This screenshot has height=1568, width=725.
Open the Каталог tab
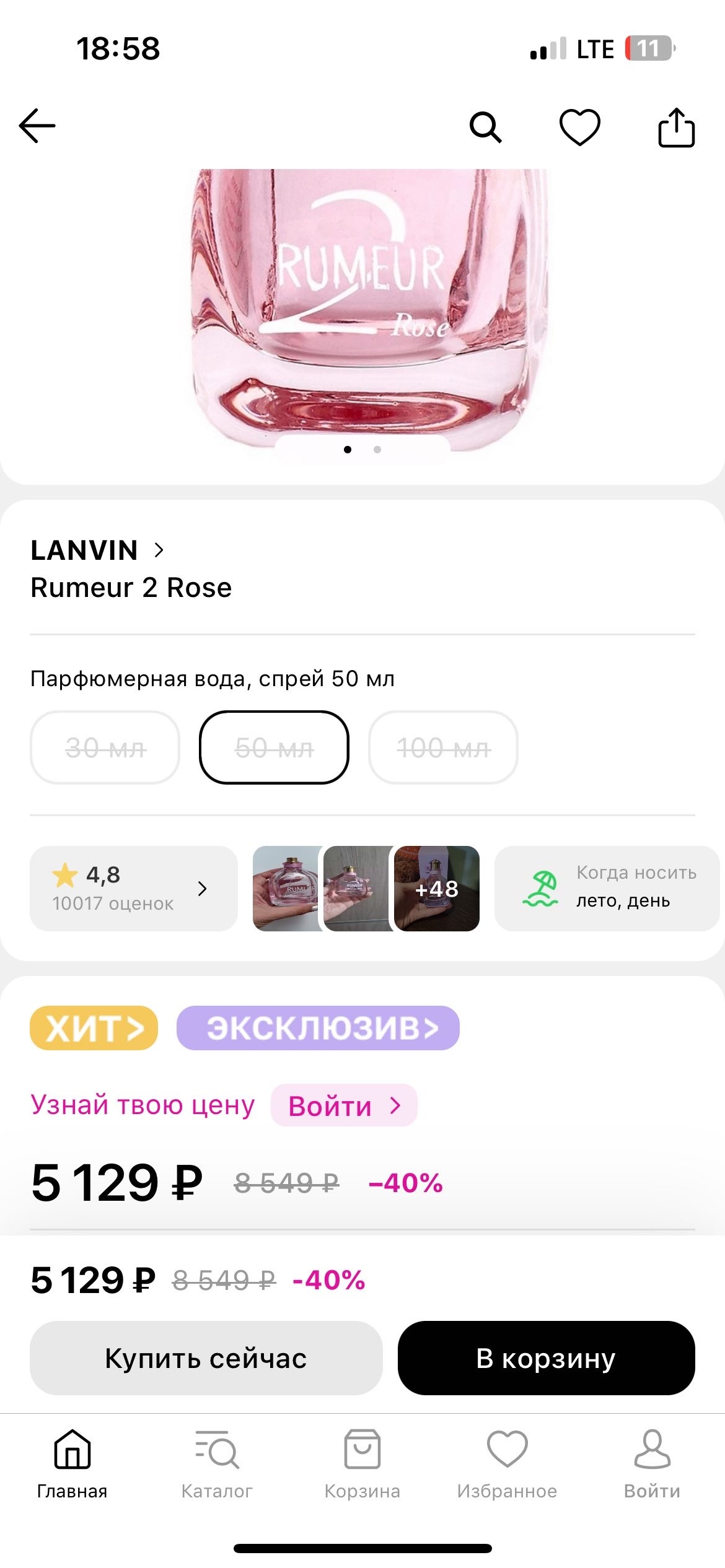coord(217,1464)
